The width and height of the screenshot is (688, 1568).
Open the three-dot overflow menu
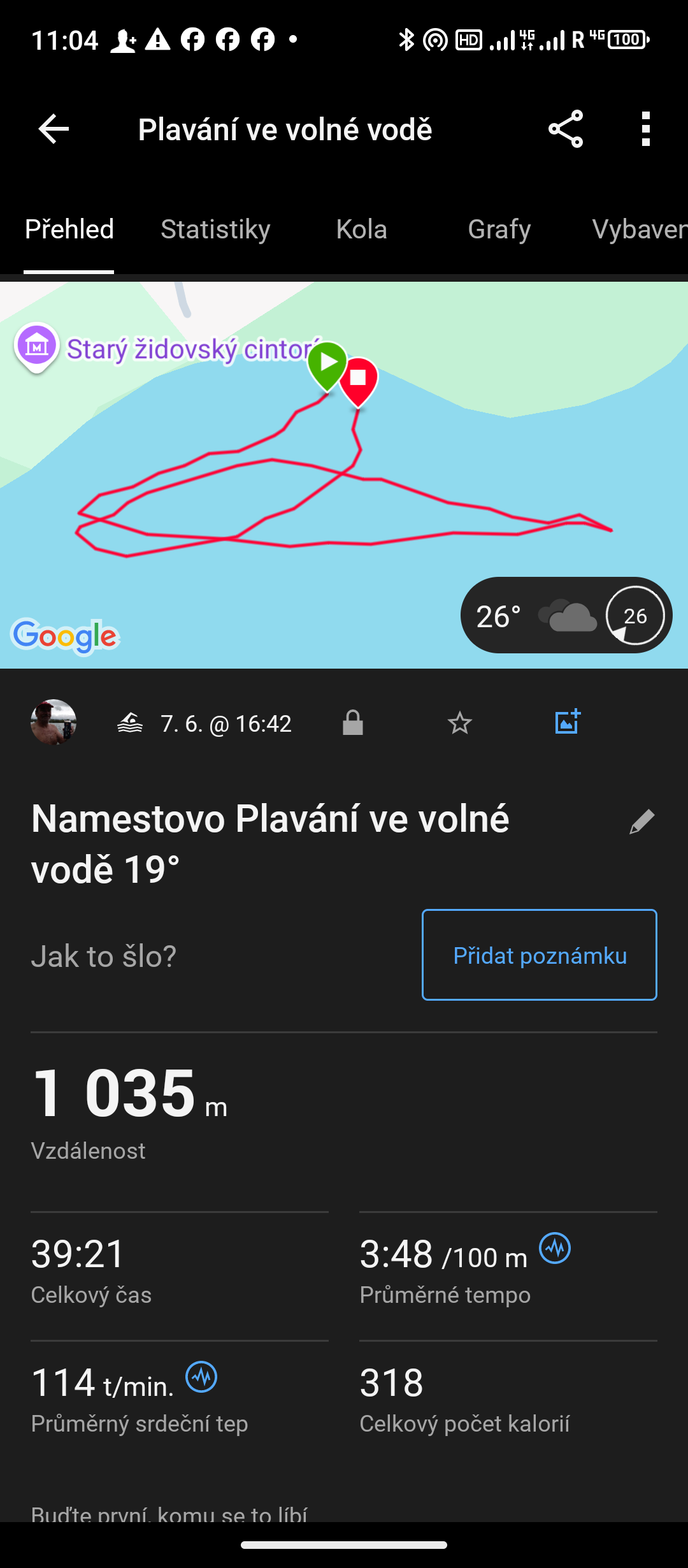646,129
